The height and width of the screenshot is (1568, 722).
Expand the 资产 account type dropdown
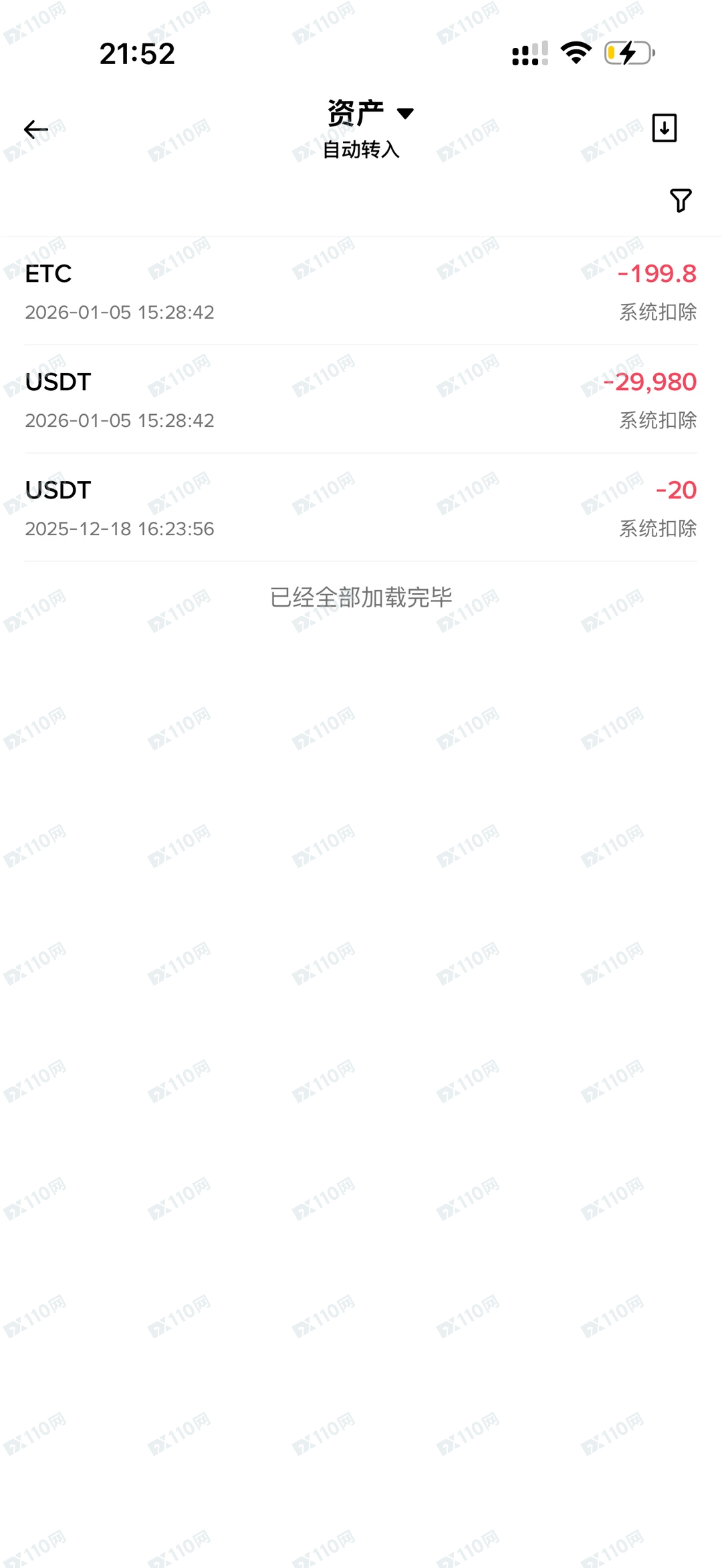(x=370, y=113)
